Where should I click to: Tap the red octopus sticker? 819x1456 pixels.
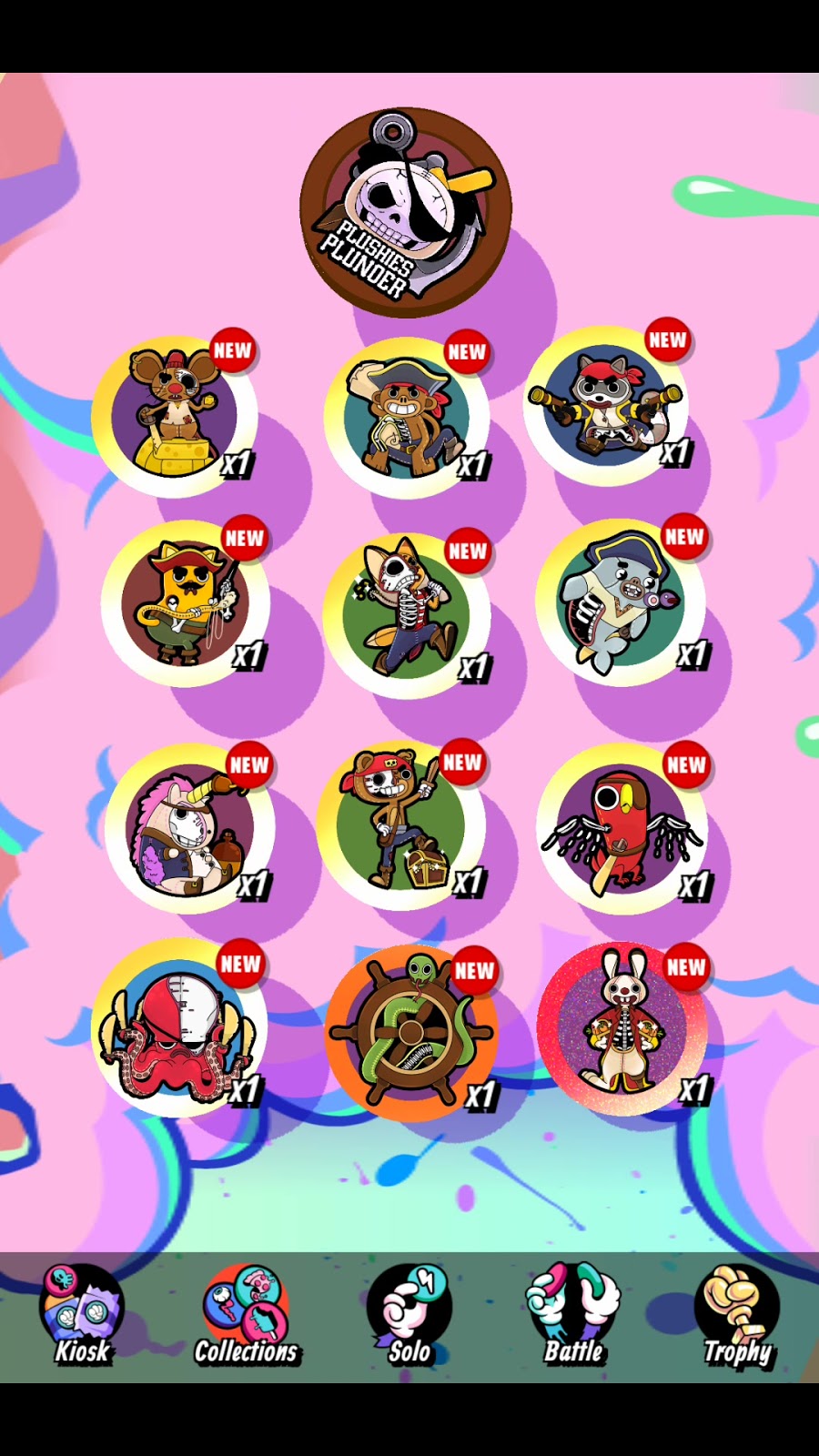[178, 1028]
